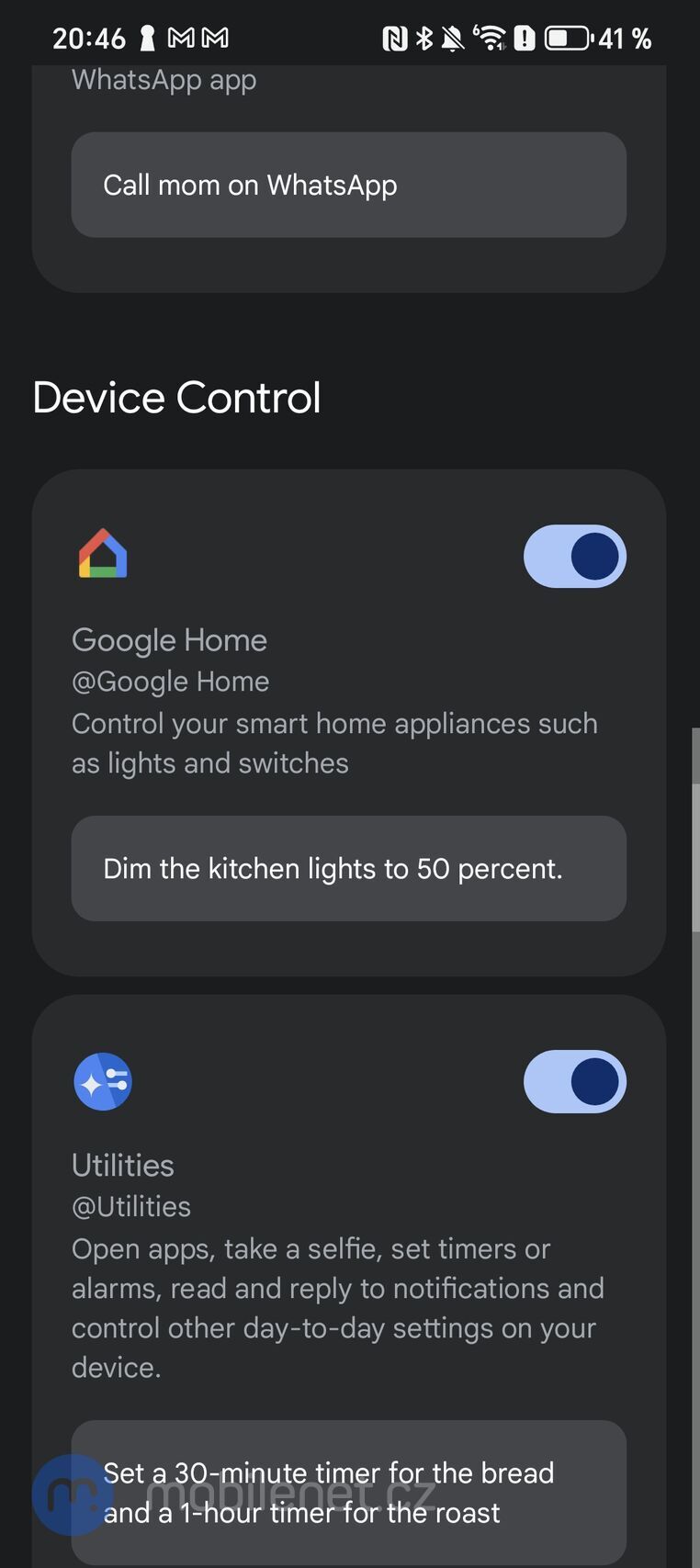The height and width of the screenshot is (1568, 700).
Task: Disable the Google Home extension toggle
Action: (574, 556)
